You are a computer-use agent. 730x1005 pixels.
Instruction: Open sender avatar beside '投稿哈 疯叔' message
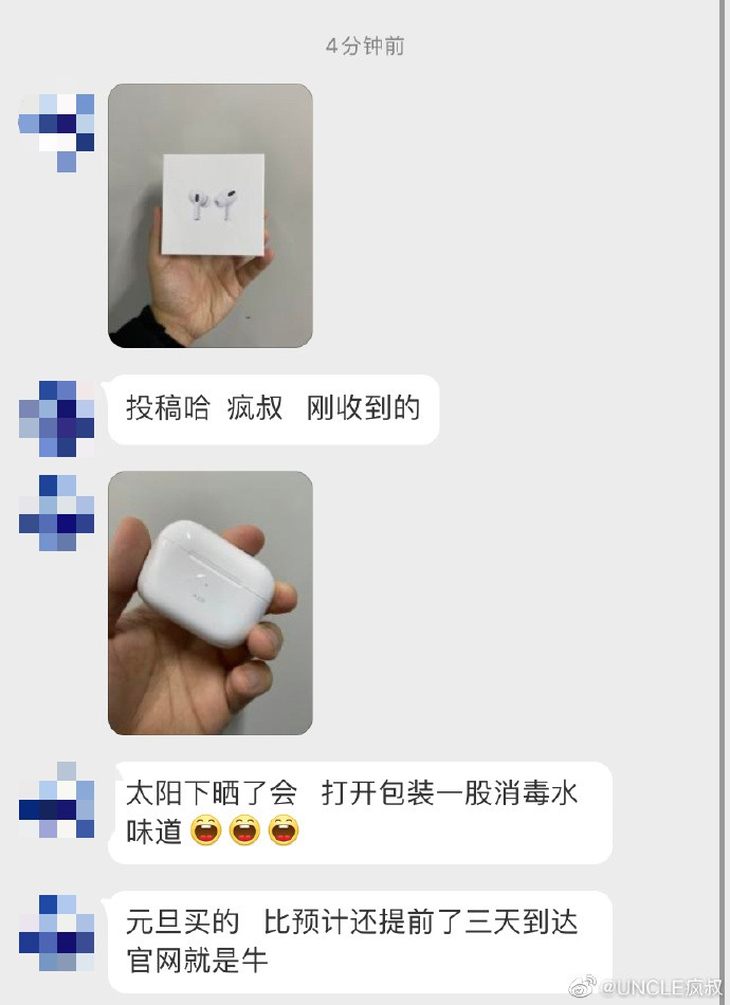point(57,418)
